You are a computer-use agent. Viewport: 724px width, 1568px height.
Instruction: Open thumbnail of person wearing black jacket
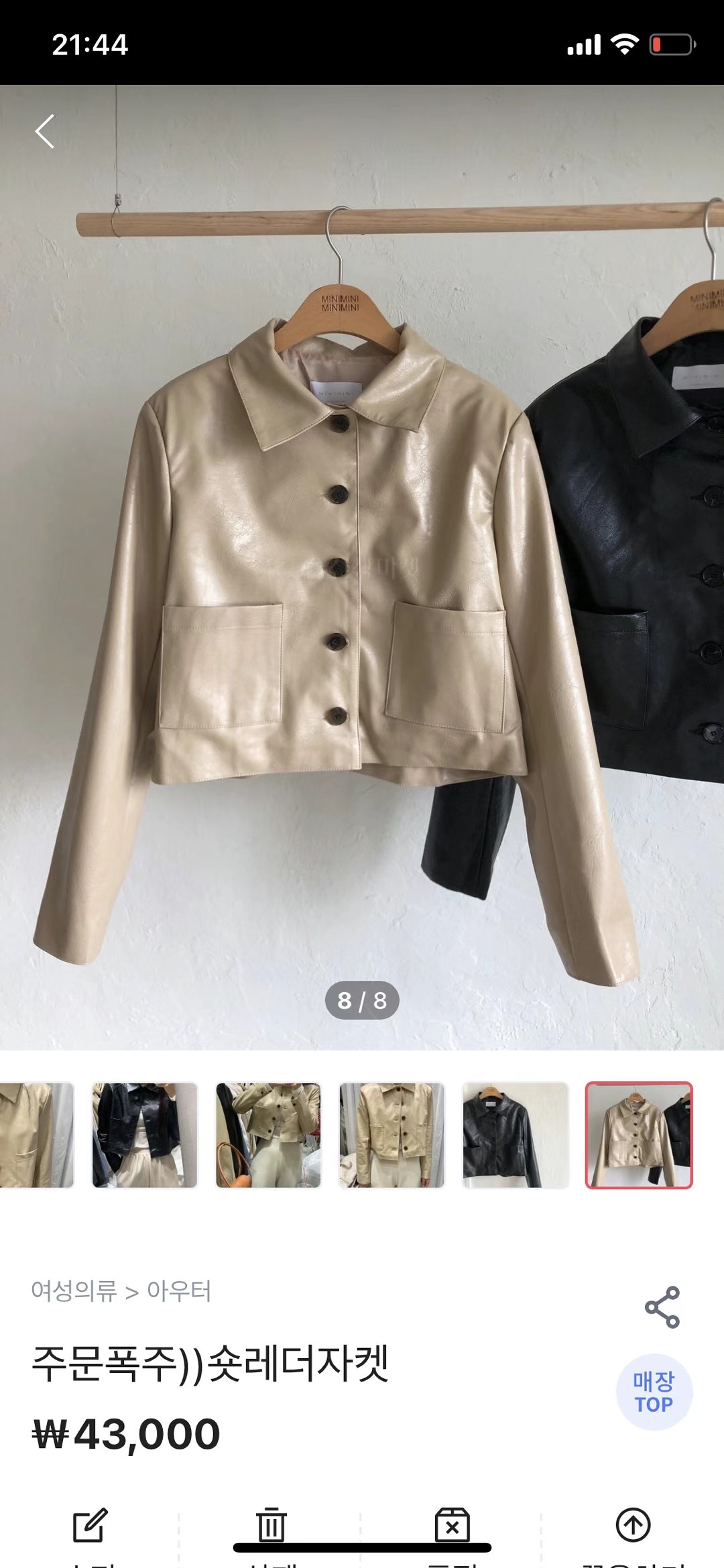[145, 1135]
